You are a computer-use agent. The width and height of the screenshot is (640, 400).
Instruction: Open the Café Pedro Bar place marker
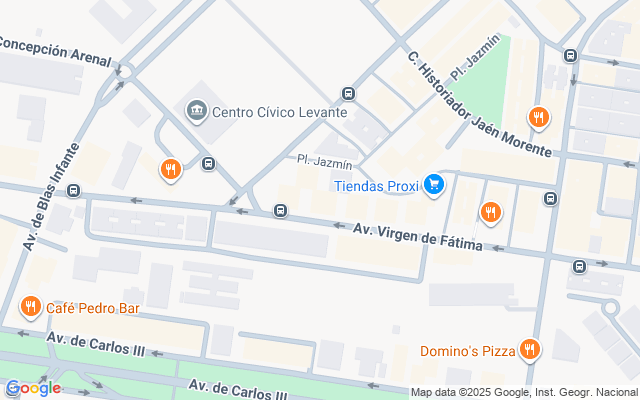[31, 307]
